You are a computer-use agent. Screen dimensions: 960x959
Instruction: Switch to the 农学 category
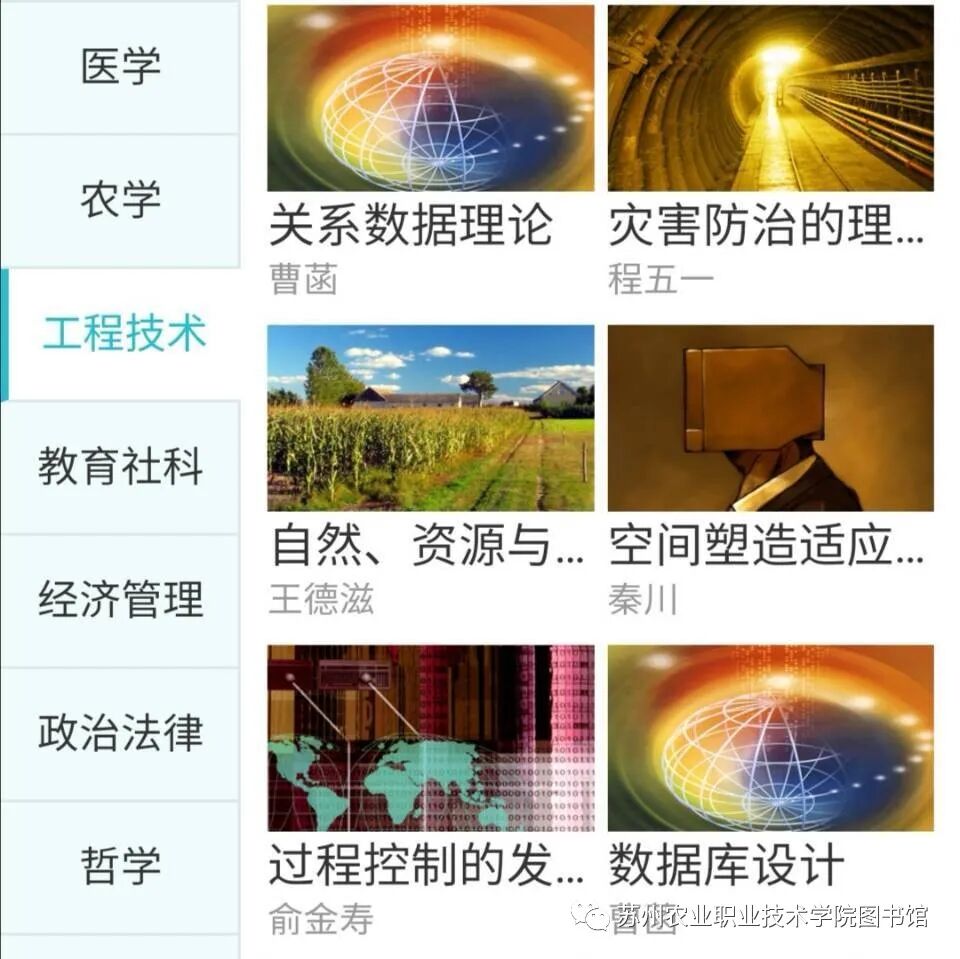[121, 201]
